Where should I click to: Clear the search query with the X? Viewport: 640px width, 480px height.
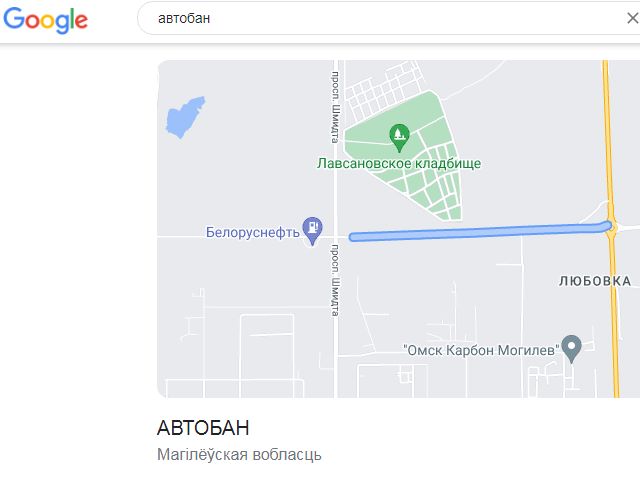(631, 18)
